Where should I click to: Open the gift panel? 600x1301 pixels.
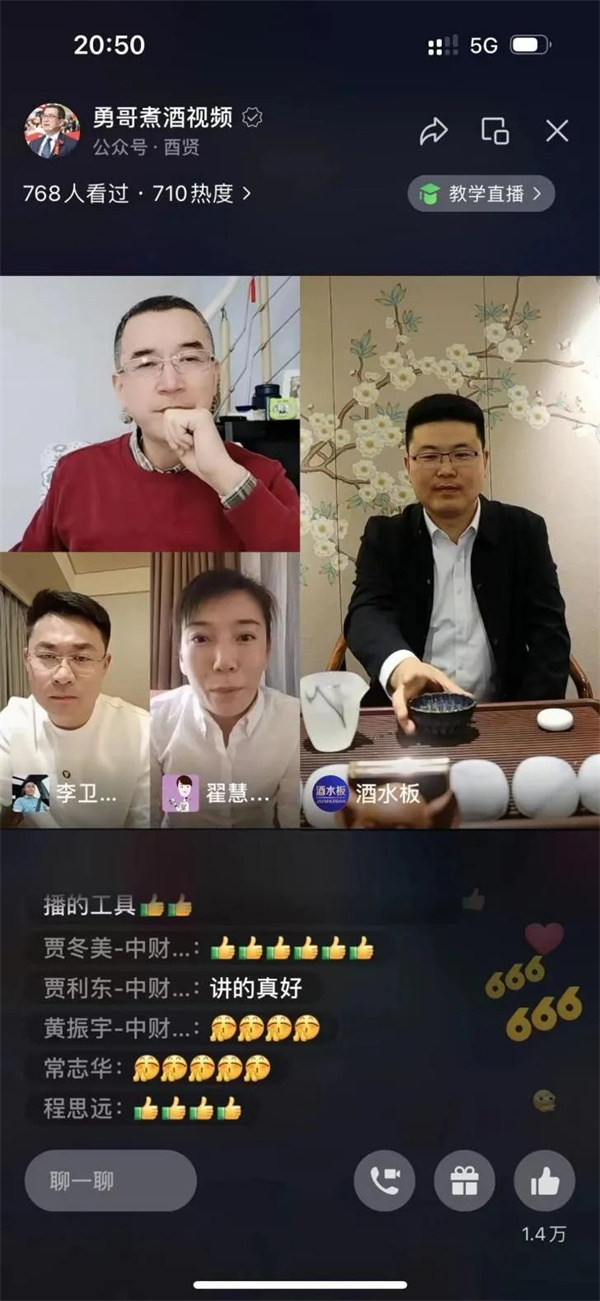pyautogui.click(x=464, y=1181)
